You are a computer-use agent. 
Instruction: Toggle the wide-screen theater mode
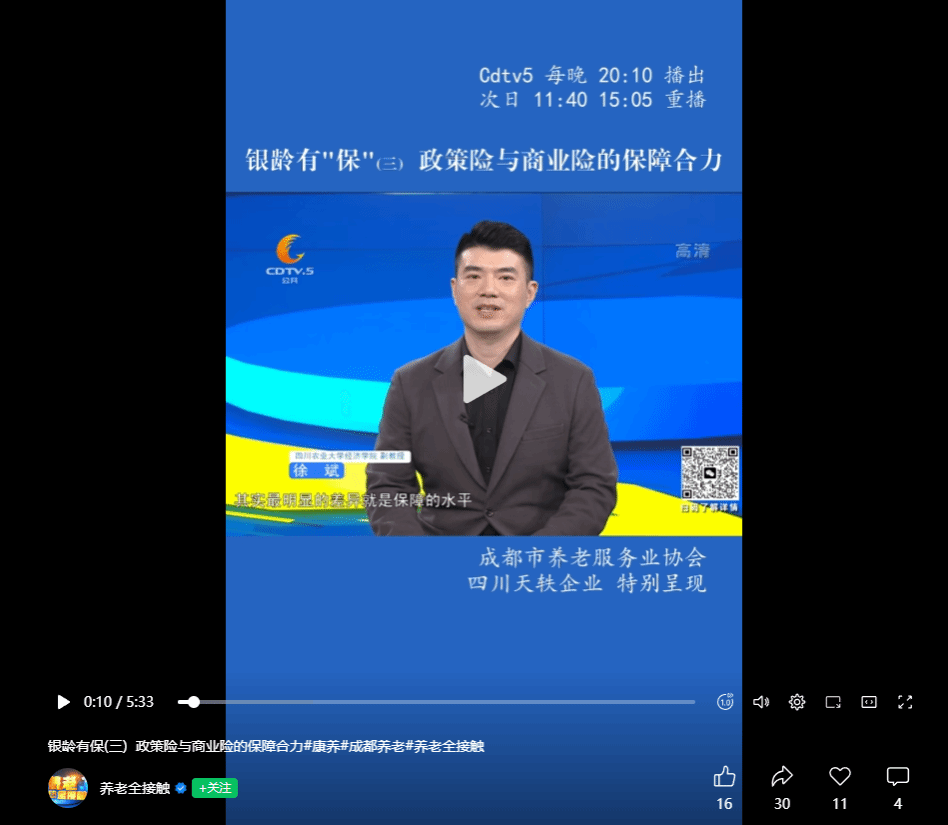(869, 702)
